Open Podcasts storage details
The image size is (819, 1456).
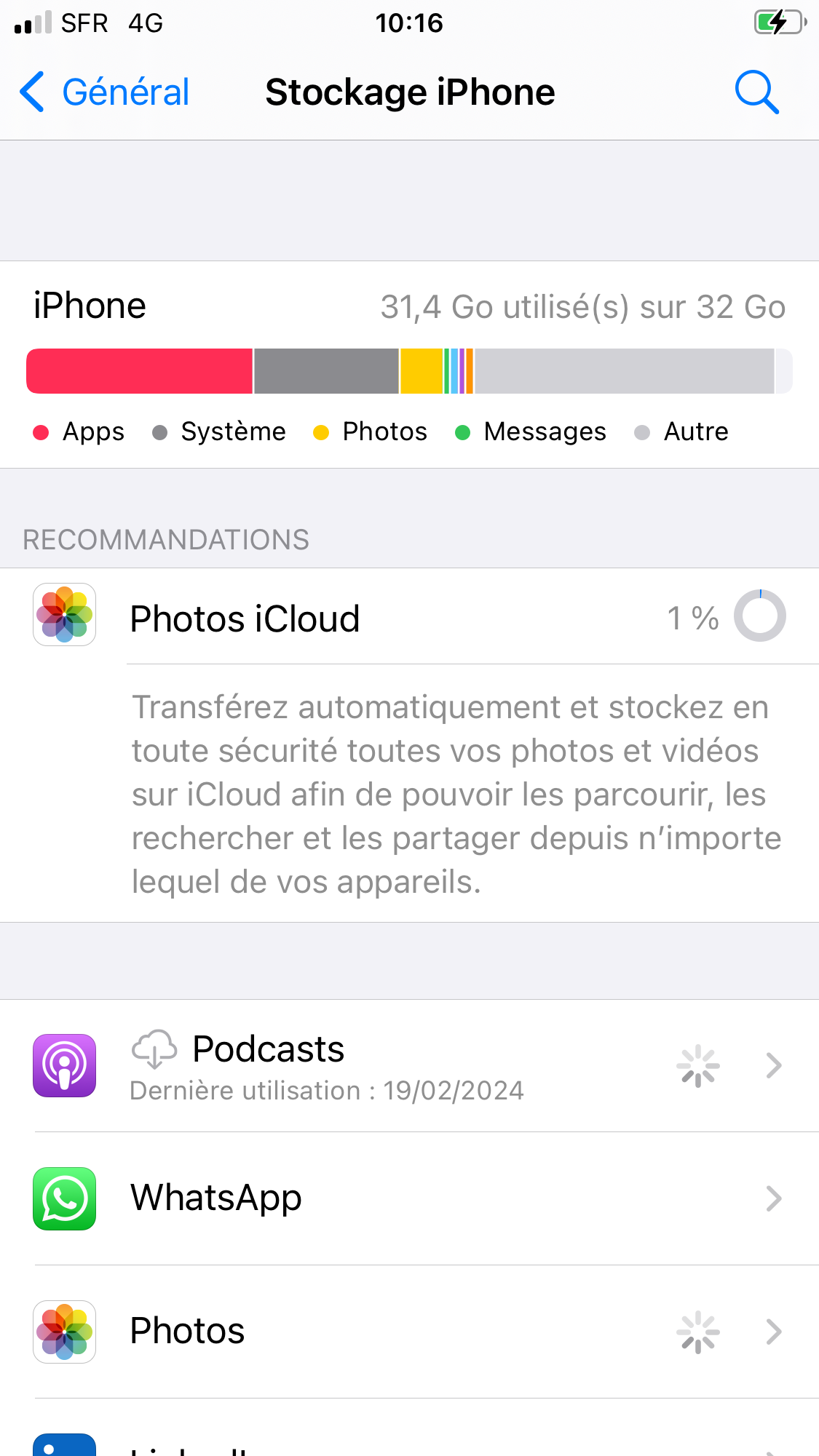[x=408, y=1065]
